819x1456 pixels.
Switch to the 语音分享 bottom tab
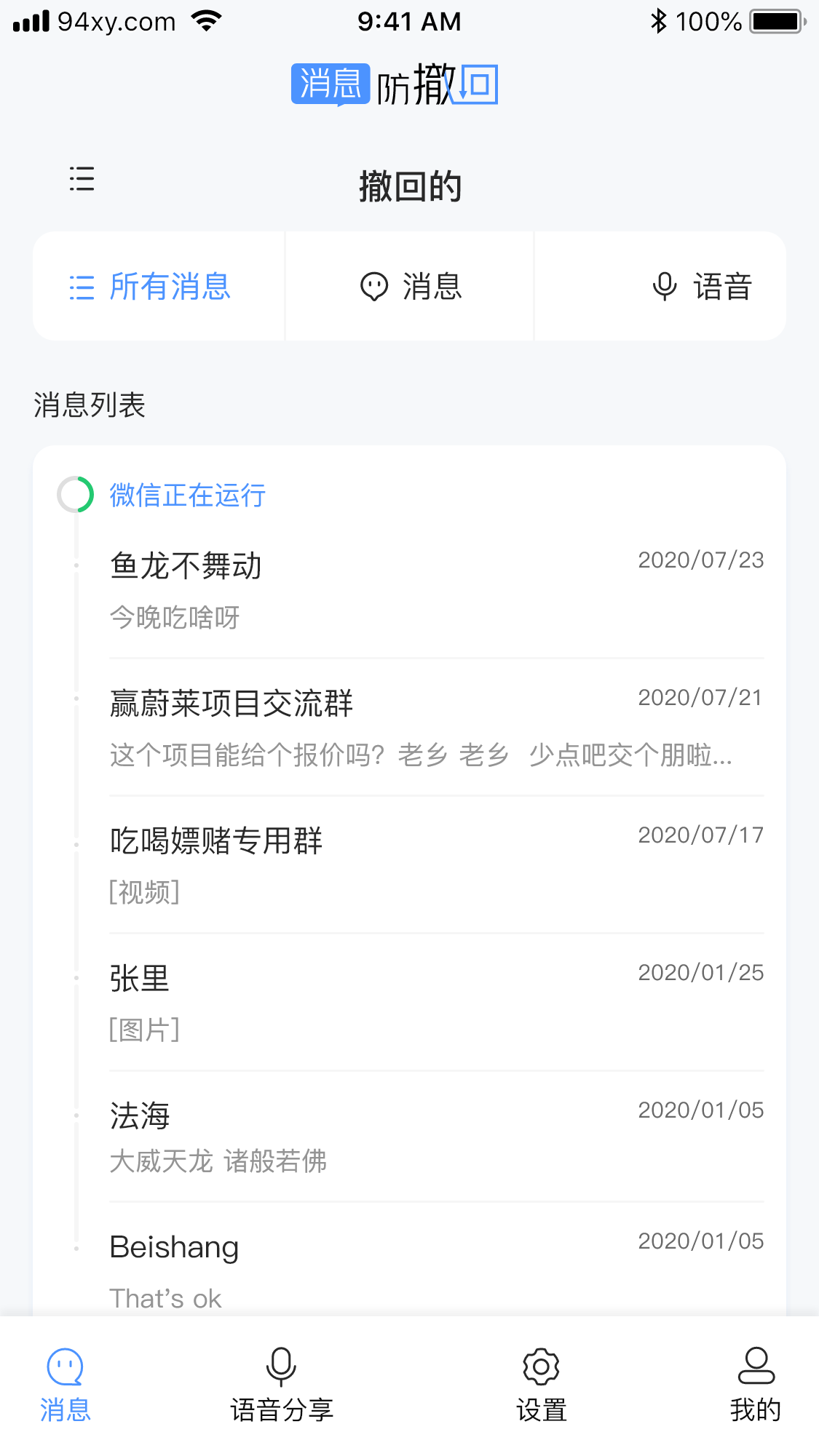click(282, 1385)
